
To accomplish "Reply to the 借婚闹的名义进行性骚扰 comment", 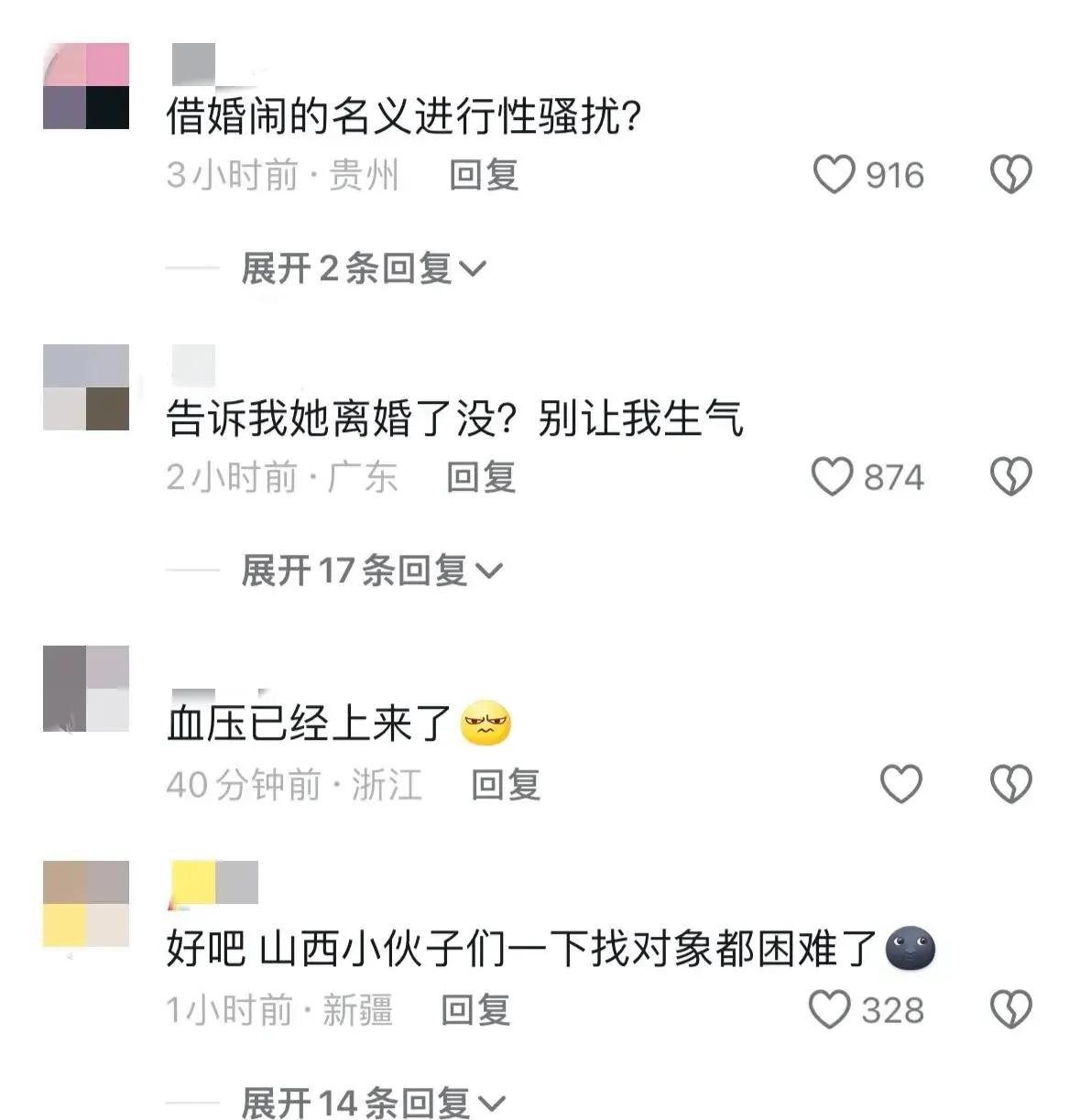I will pyautogui.click(x=484, y=175).
